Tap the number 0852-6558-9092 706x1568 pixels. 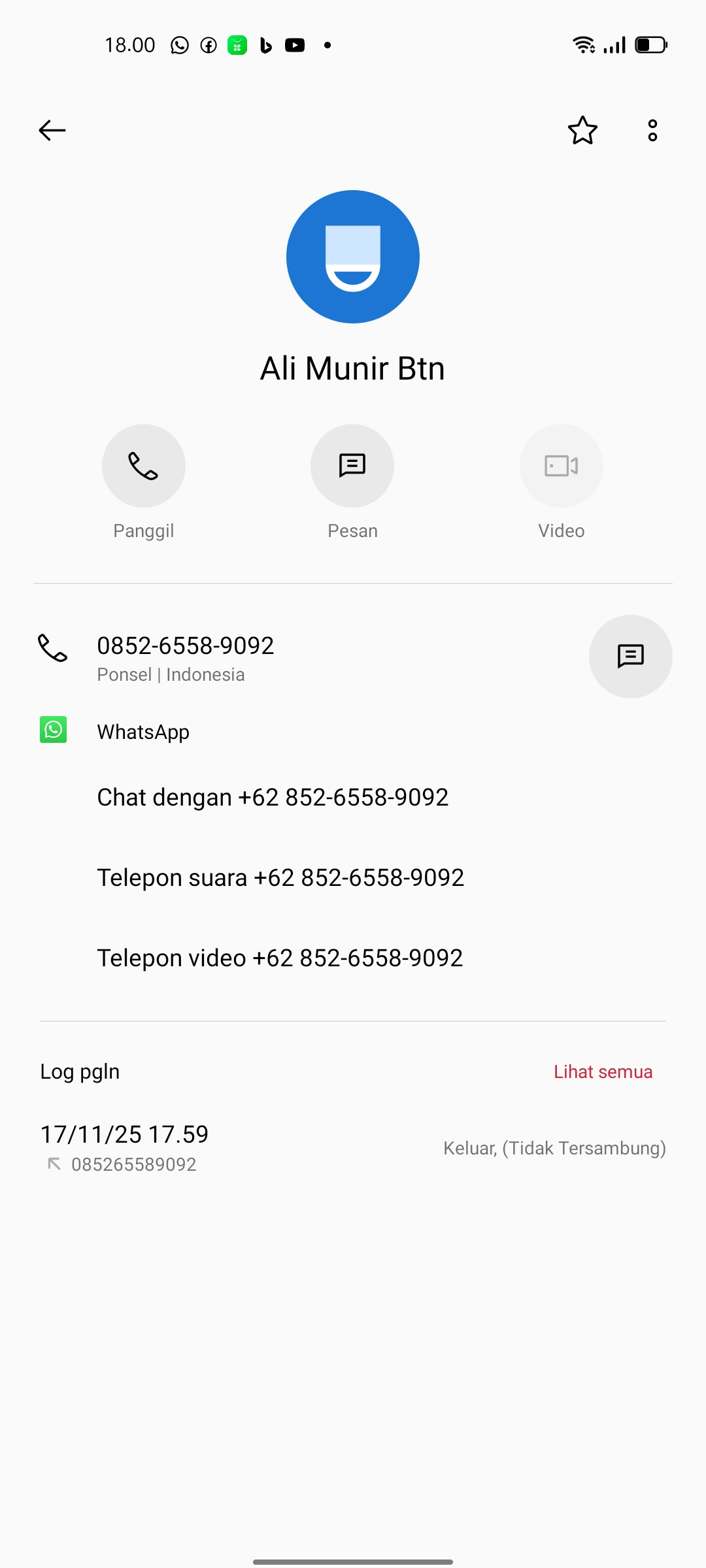(x=186, y=644)
